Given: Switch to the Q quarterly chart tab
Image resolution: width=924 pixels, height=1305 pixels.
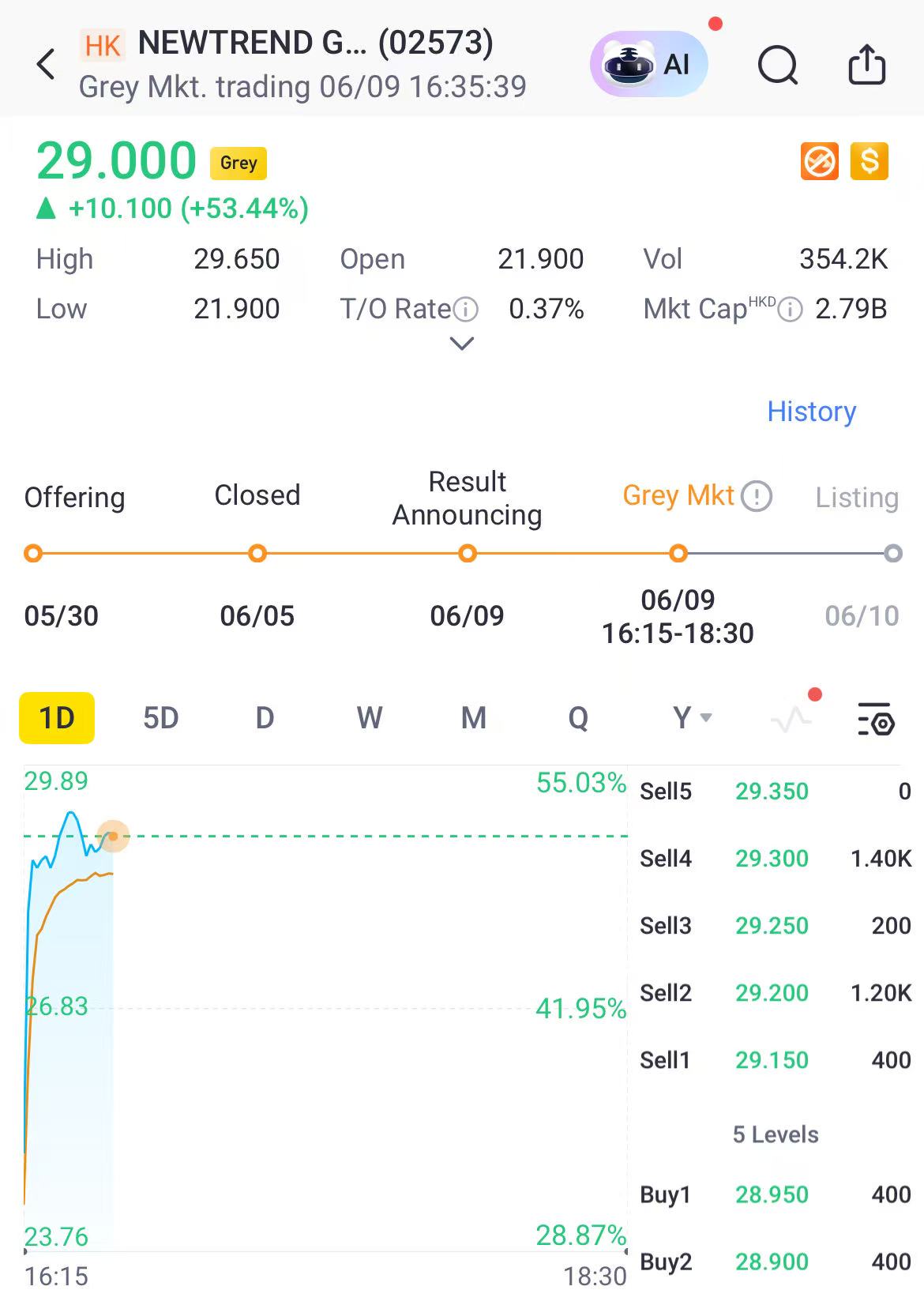Looking at the screenshot, I should 579,717.
